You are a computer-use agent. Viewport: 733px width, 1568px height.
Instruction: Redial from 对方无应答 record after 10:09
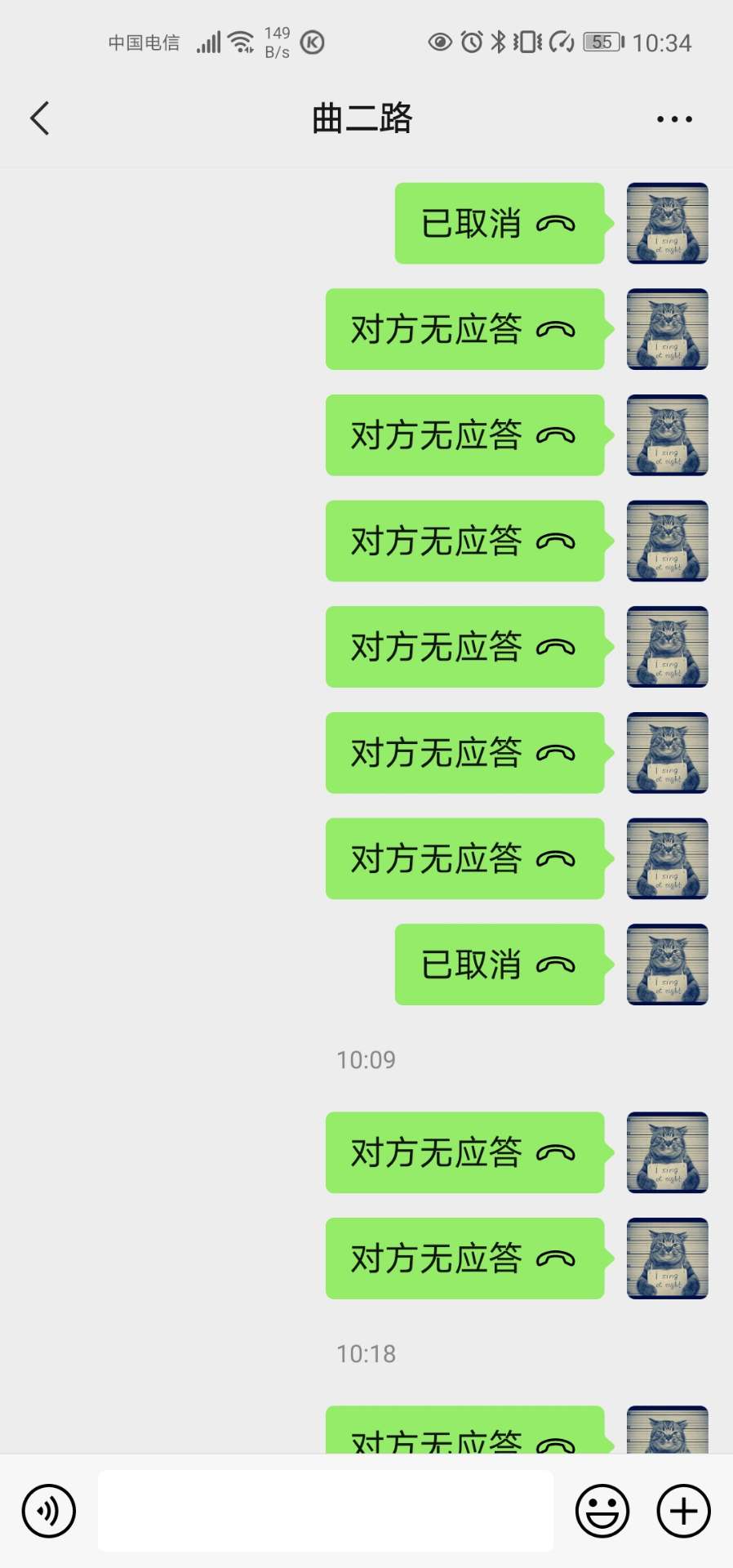point(464,1152)
